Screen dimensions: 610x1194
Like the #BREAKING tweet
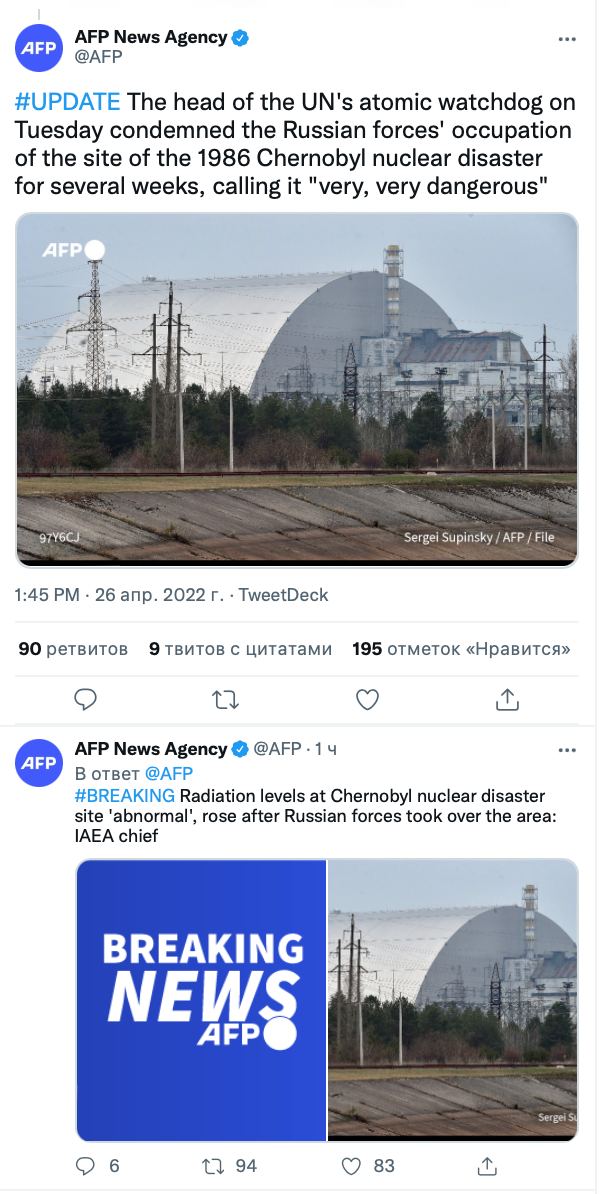pos(351,1165)
